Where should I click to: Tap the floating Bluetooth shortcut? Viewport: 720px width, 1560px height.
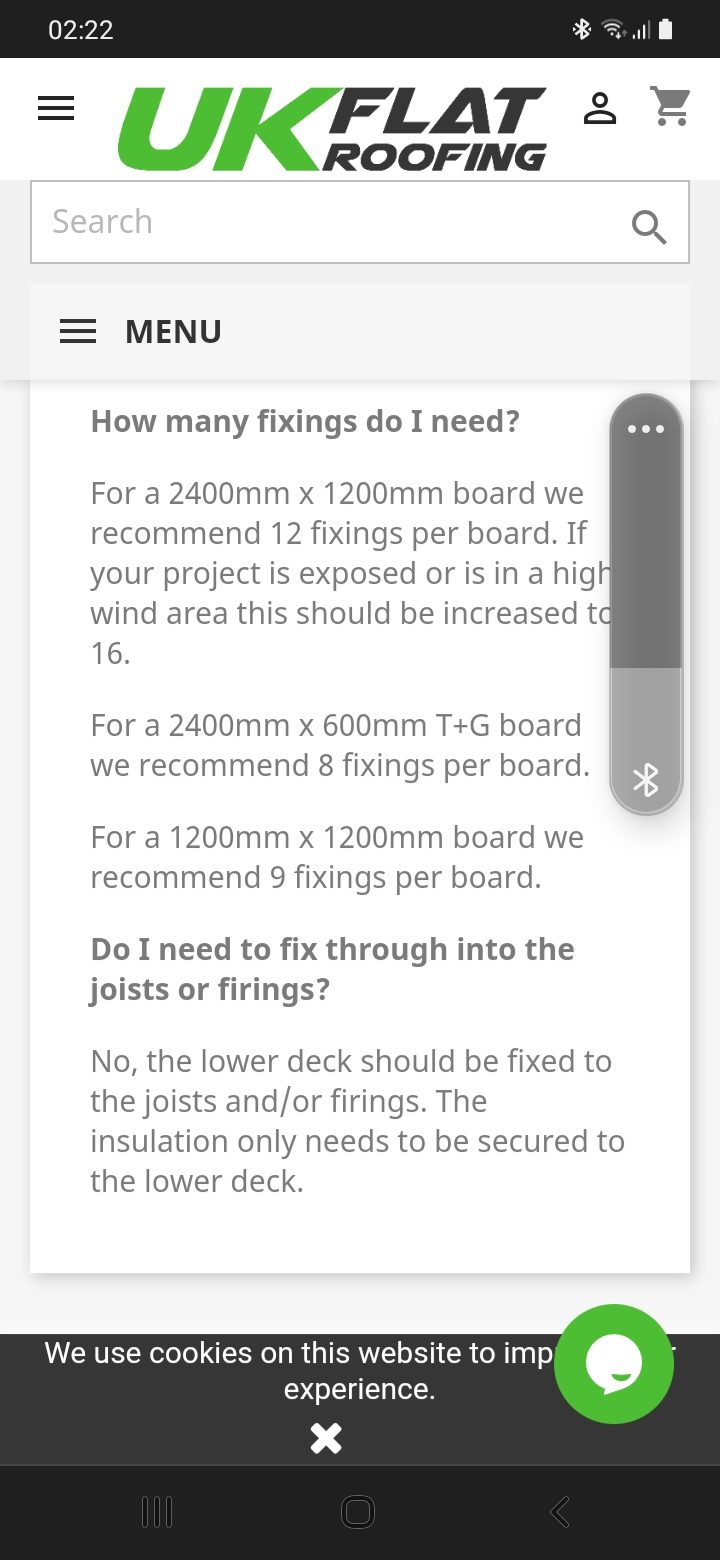(646, 780)
